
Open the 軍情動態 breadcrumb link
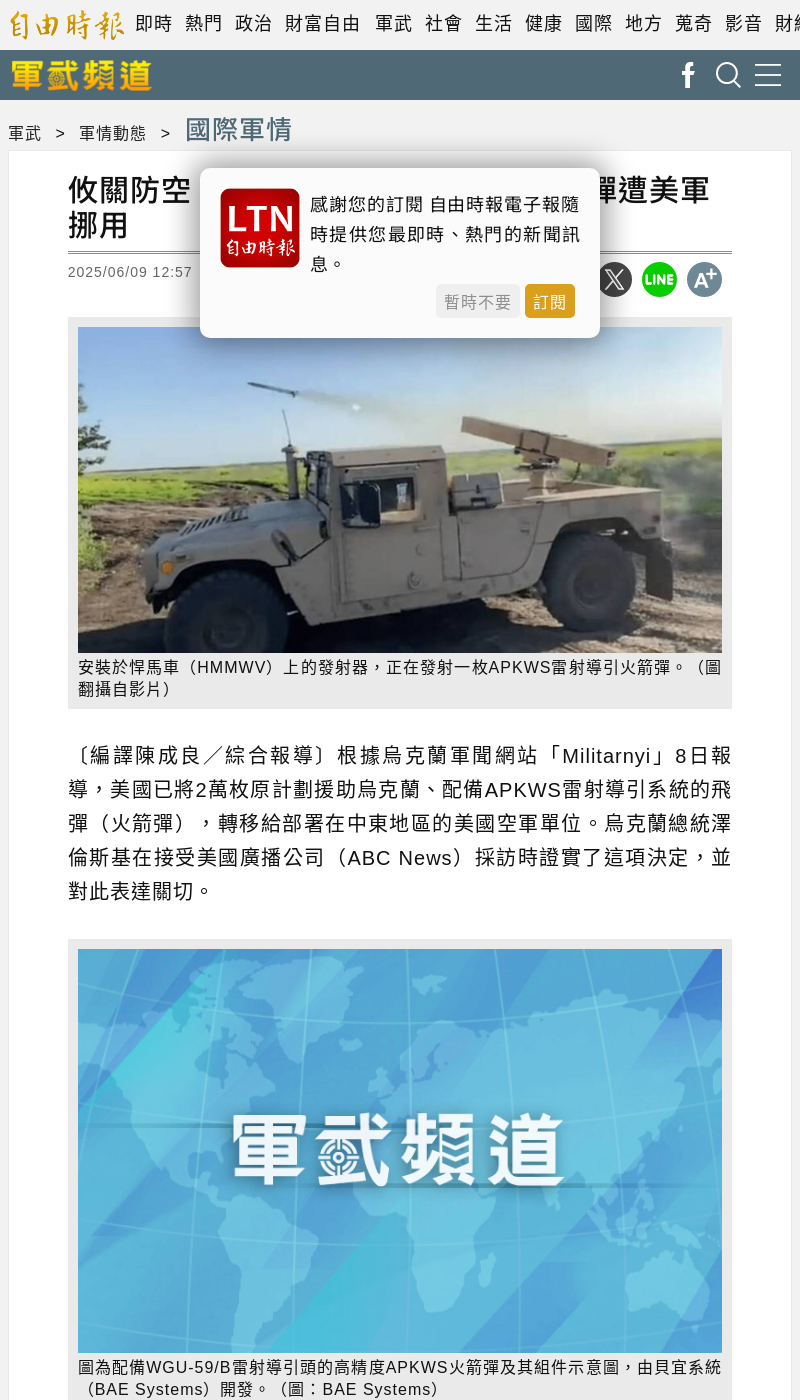point(112,133)
